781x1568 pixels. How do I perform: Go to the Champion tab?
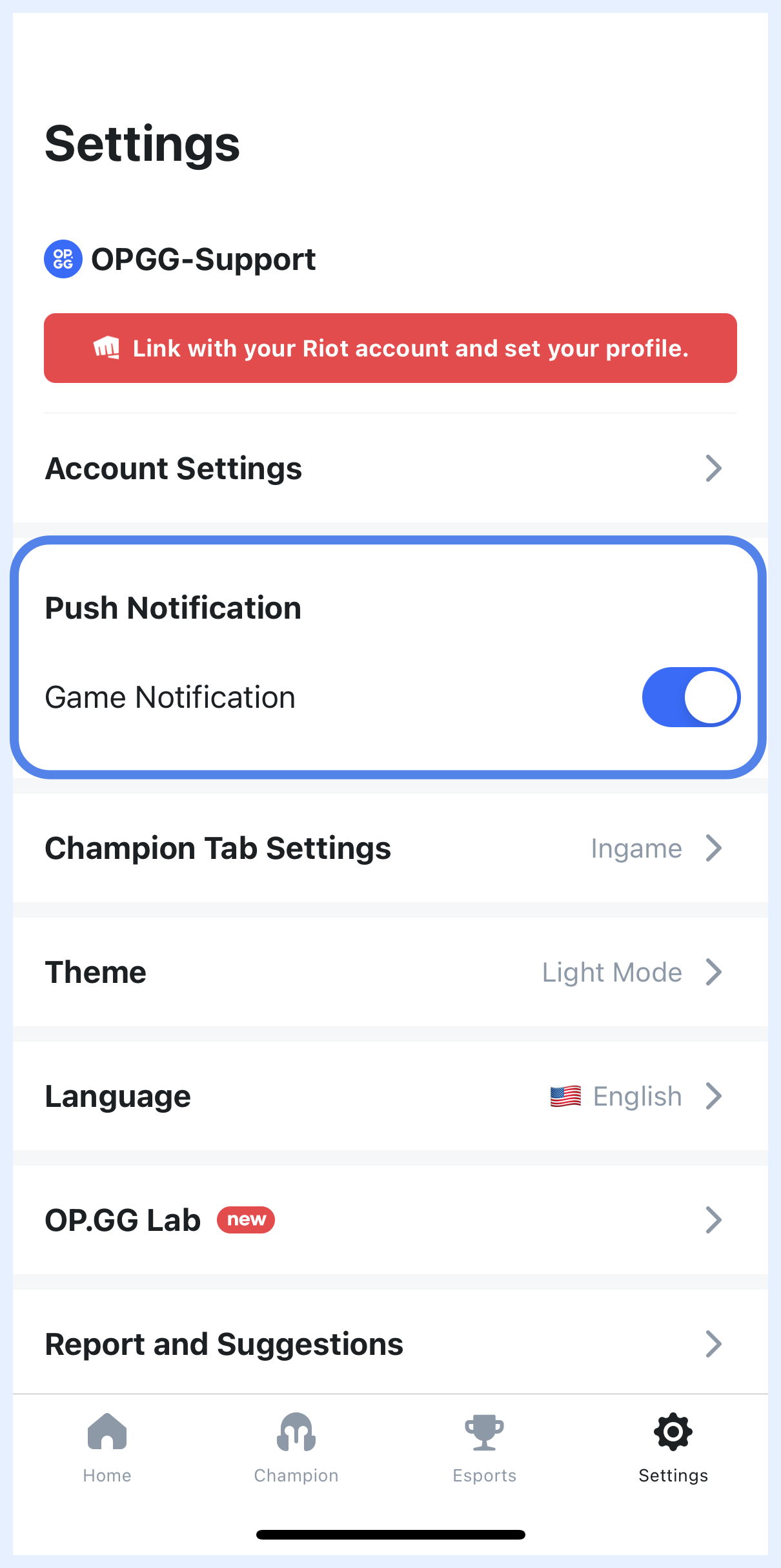296,1447
